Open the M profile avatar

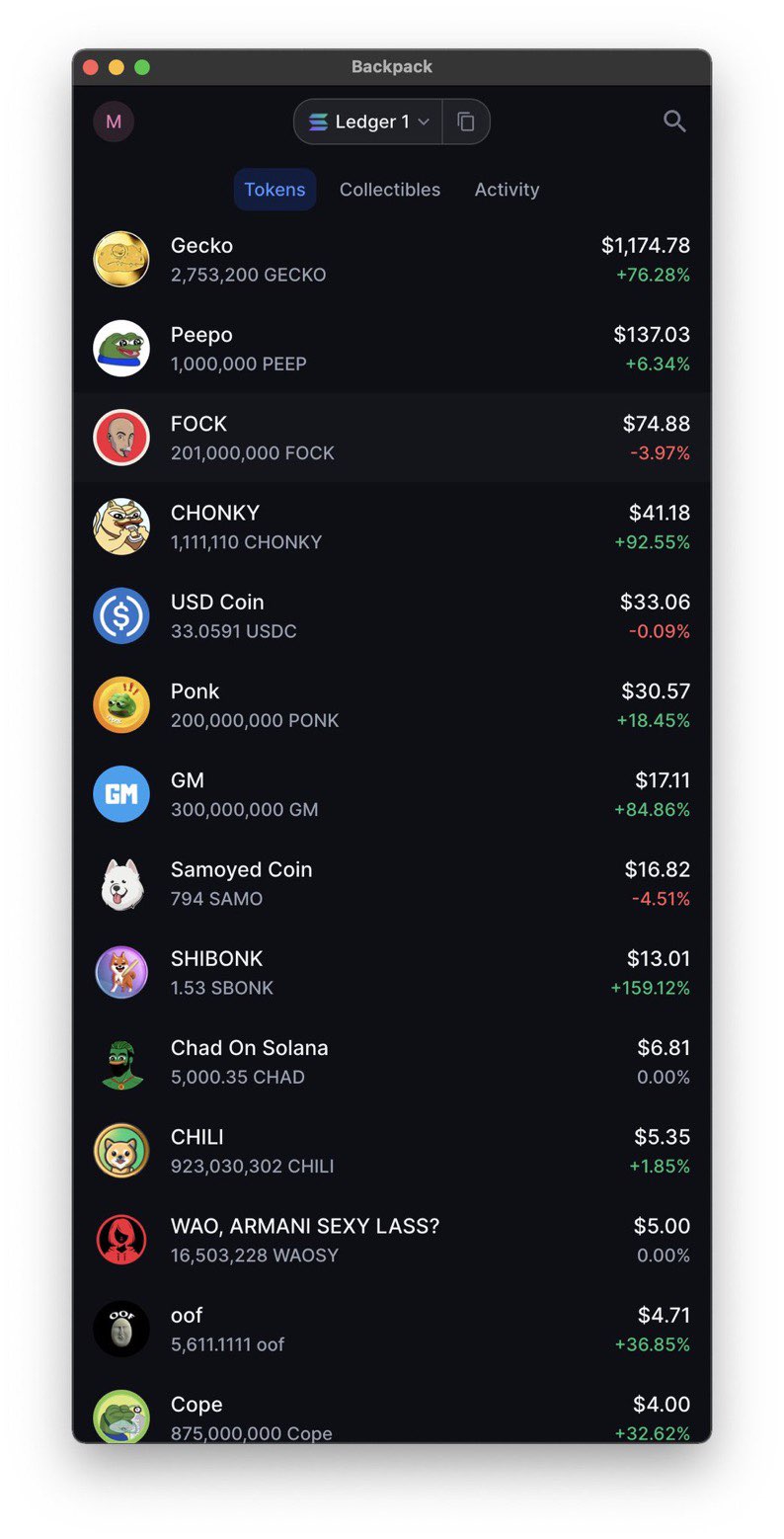click(114, 121)
